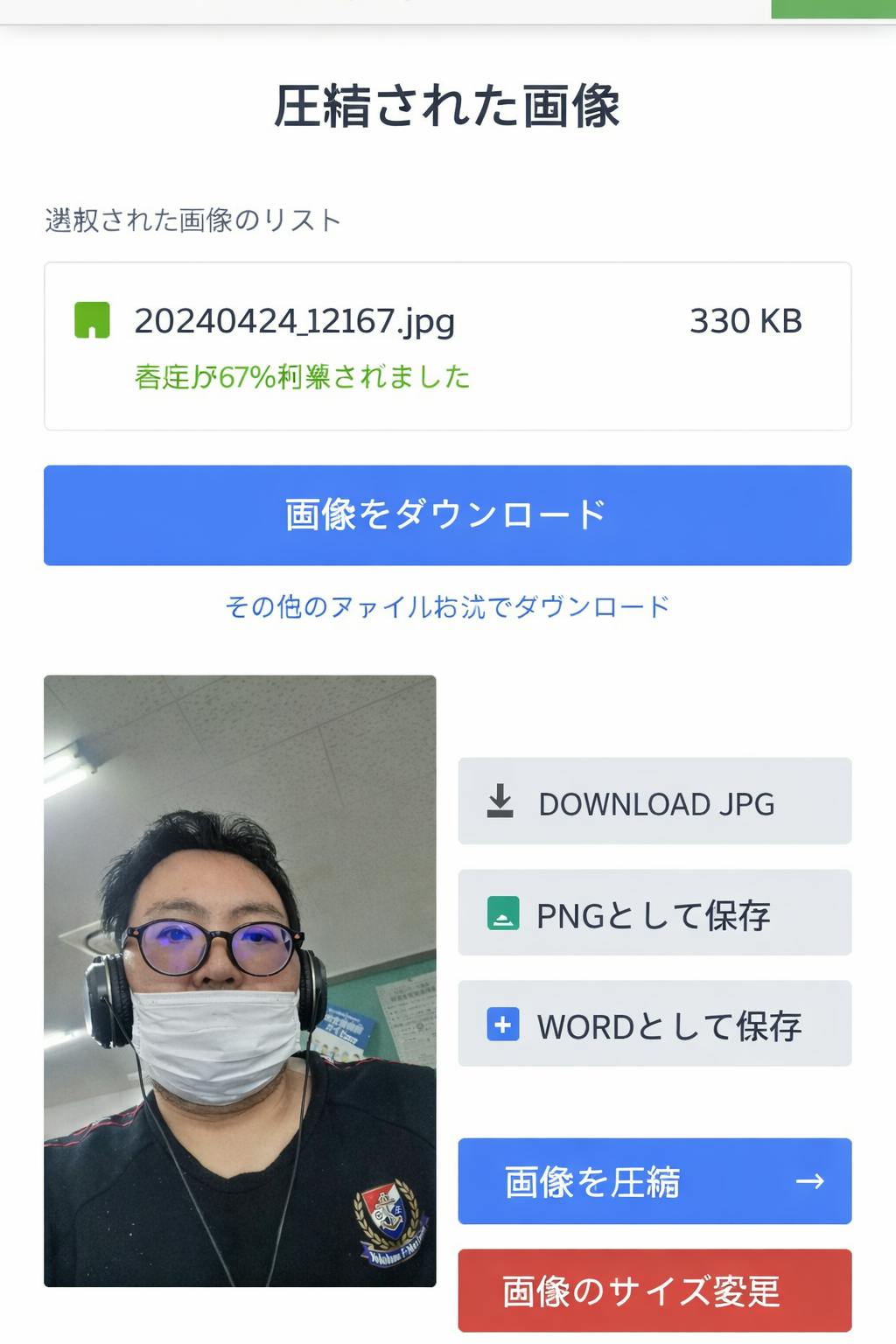Image resolution: width=896 pixels, height=1344 pixels.
Task: Open the compressed image preview
Action: point(240,980)
